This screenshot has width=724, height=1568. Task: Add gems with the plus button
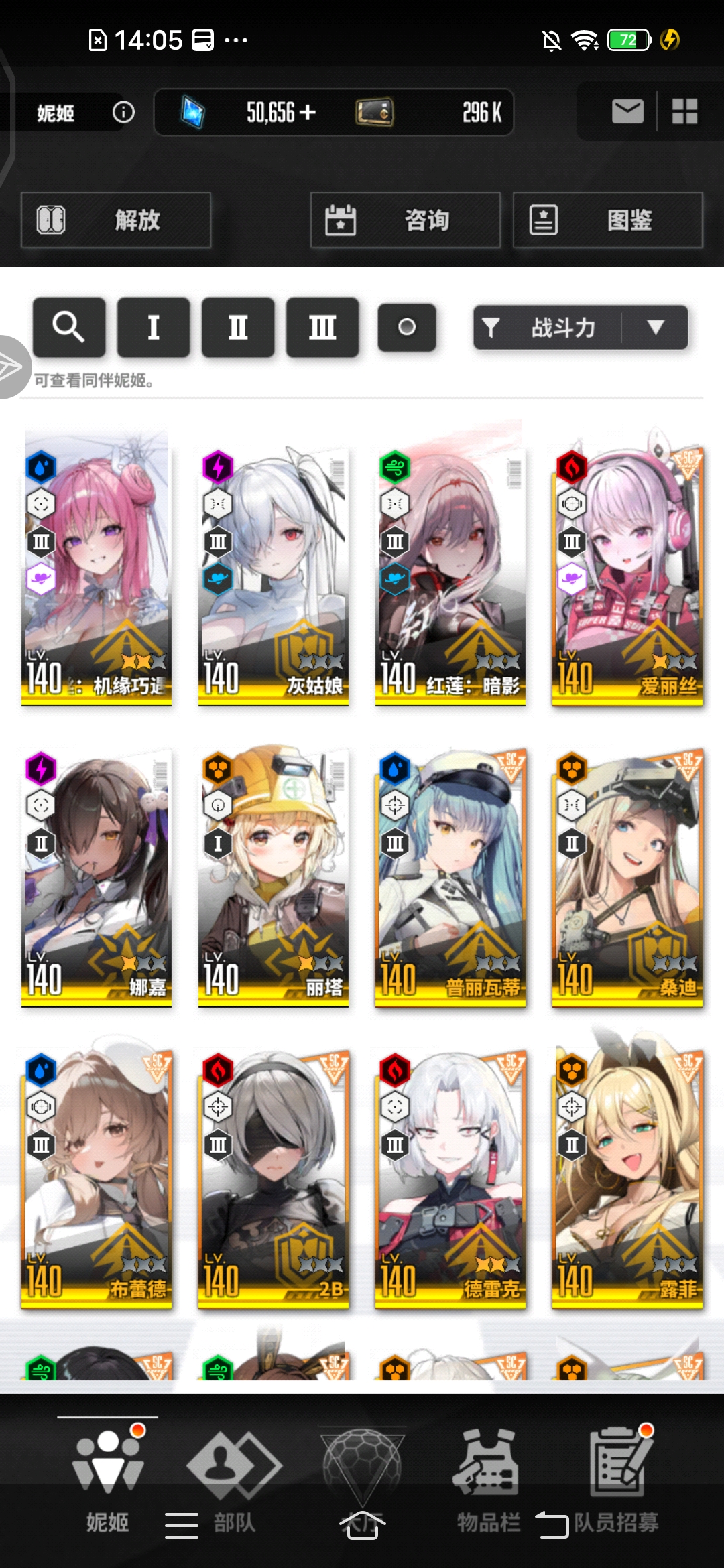308,112
